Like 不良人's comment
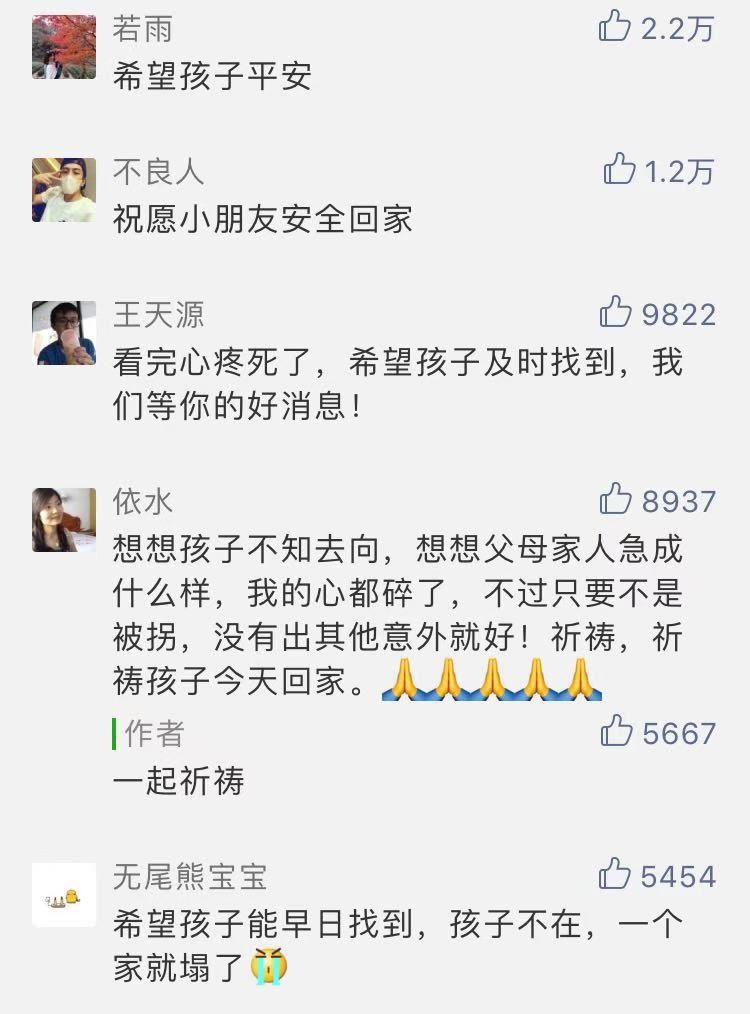Screen dimensions: 750x1014 [619, 170]
